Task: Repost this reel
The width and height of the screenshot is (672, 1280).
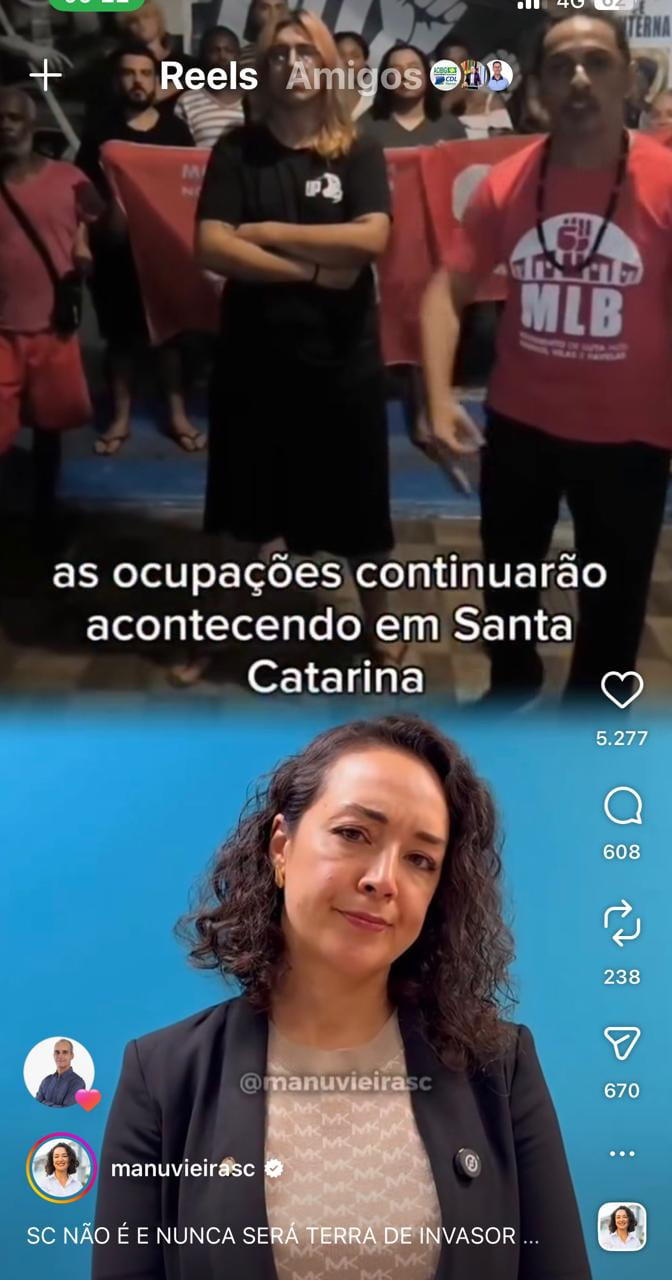Action: tap(622, 923)
